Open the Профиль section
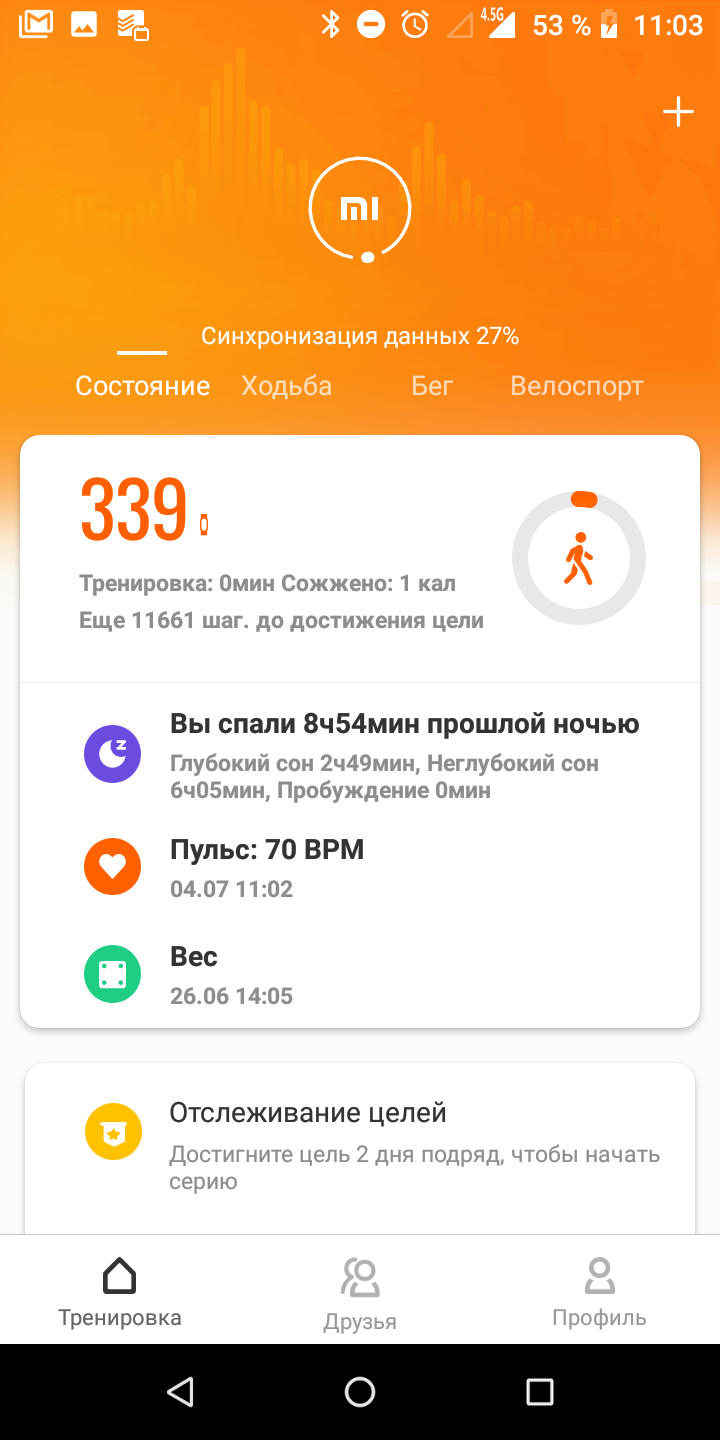 (x=599, y=1291)
